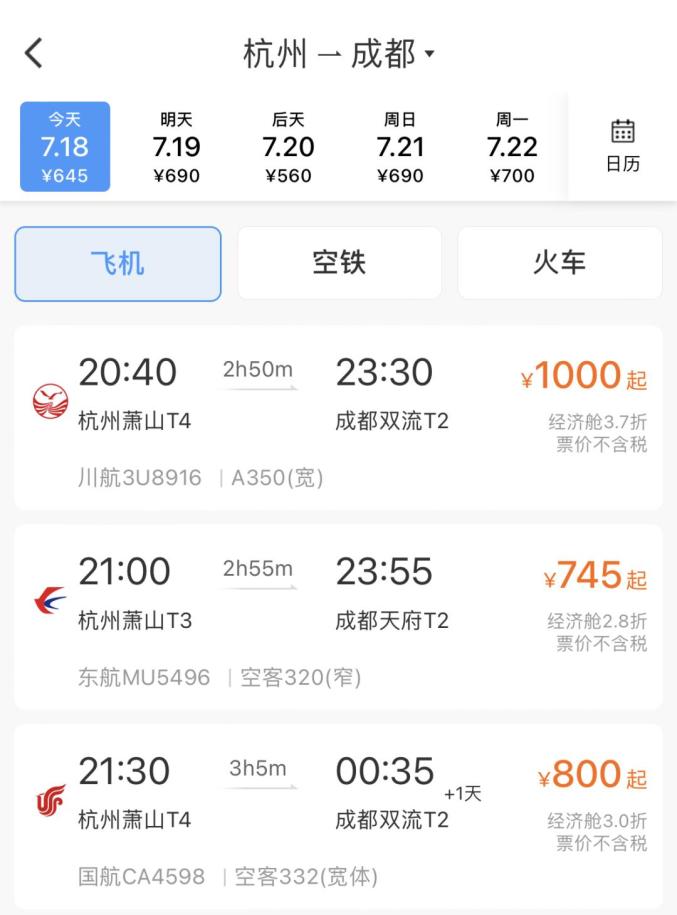Screen dimensions: 677x915
Task: Switch to the 飞机 tab
Action: click(x=118, y=264)
